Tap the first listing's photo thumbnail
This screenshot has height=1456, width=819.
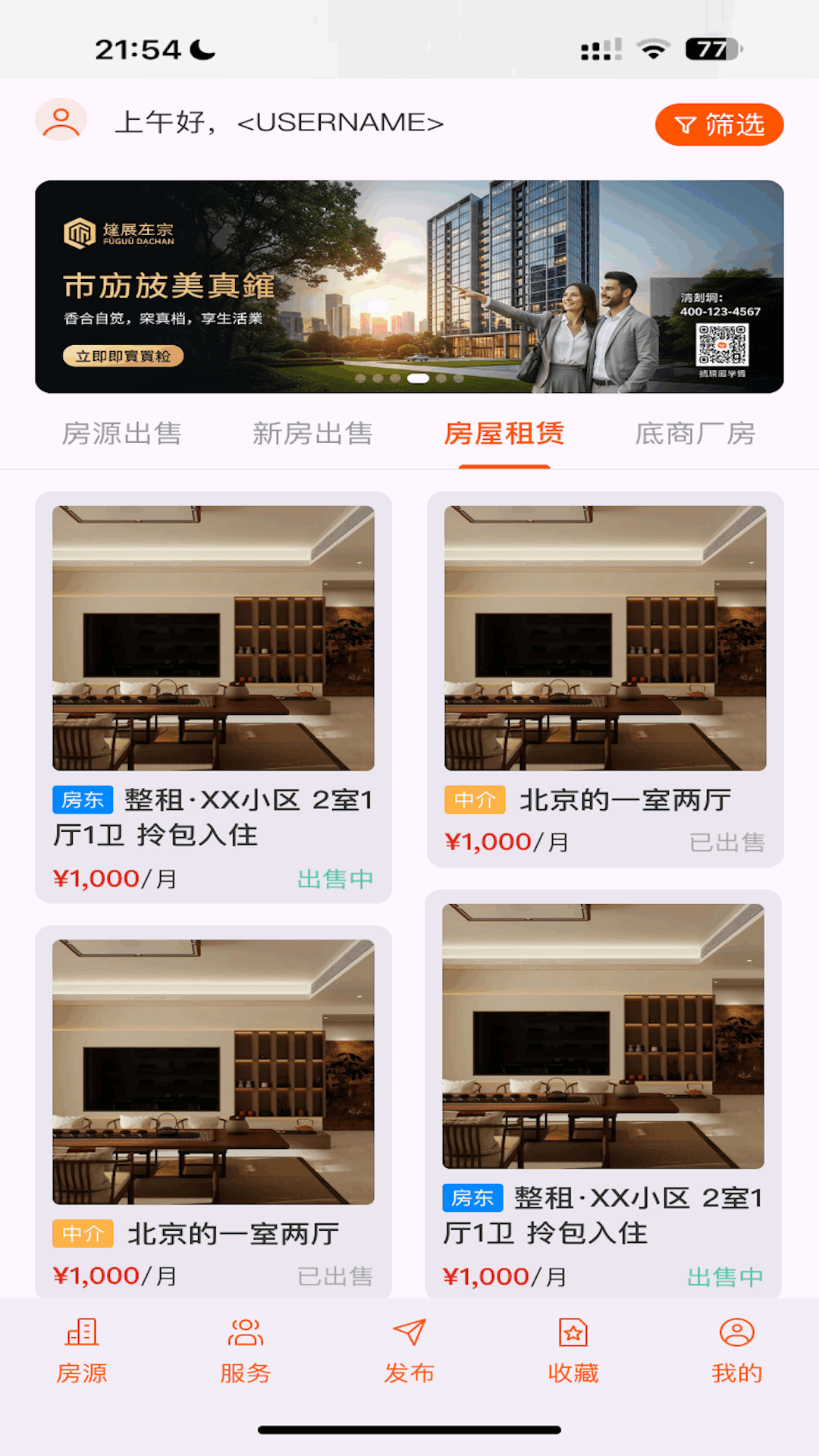click(215, 639)
